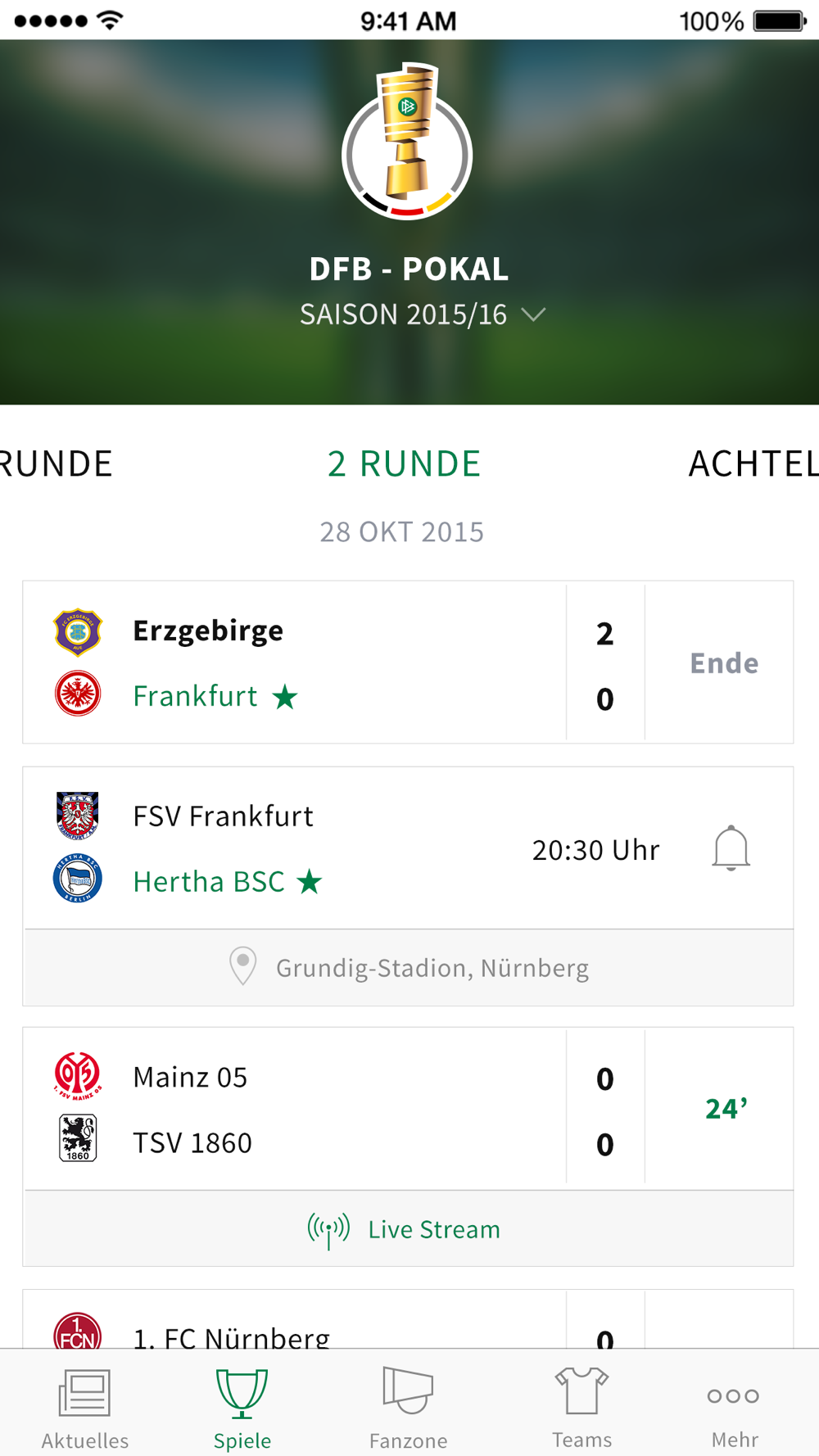819x1456 pixels.
Task: Open the Erzgebirge vs Frankfurt match
Action: tap(295, 662)
